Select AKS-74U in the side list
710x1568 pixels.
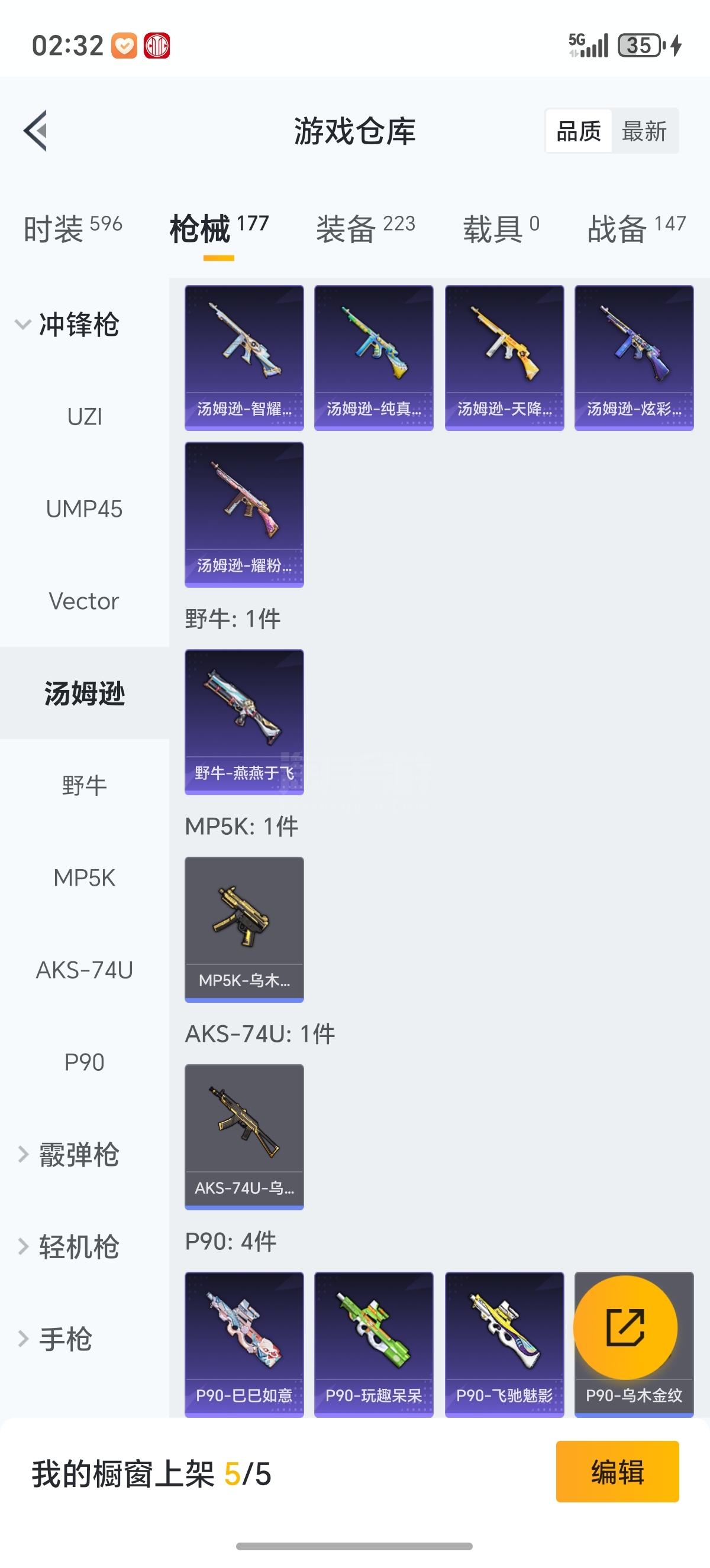point(85,970)
